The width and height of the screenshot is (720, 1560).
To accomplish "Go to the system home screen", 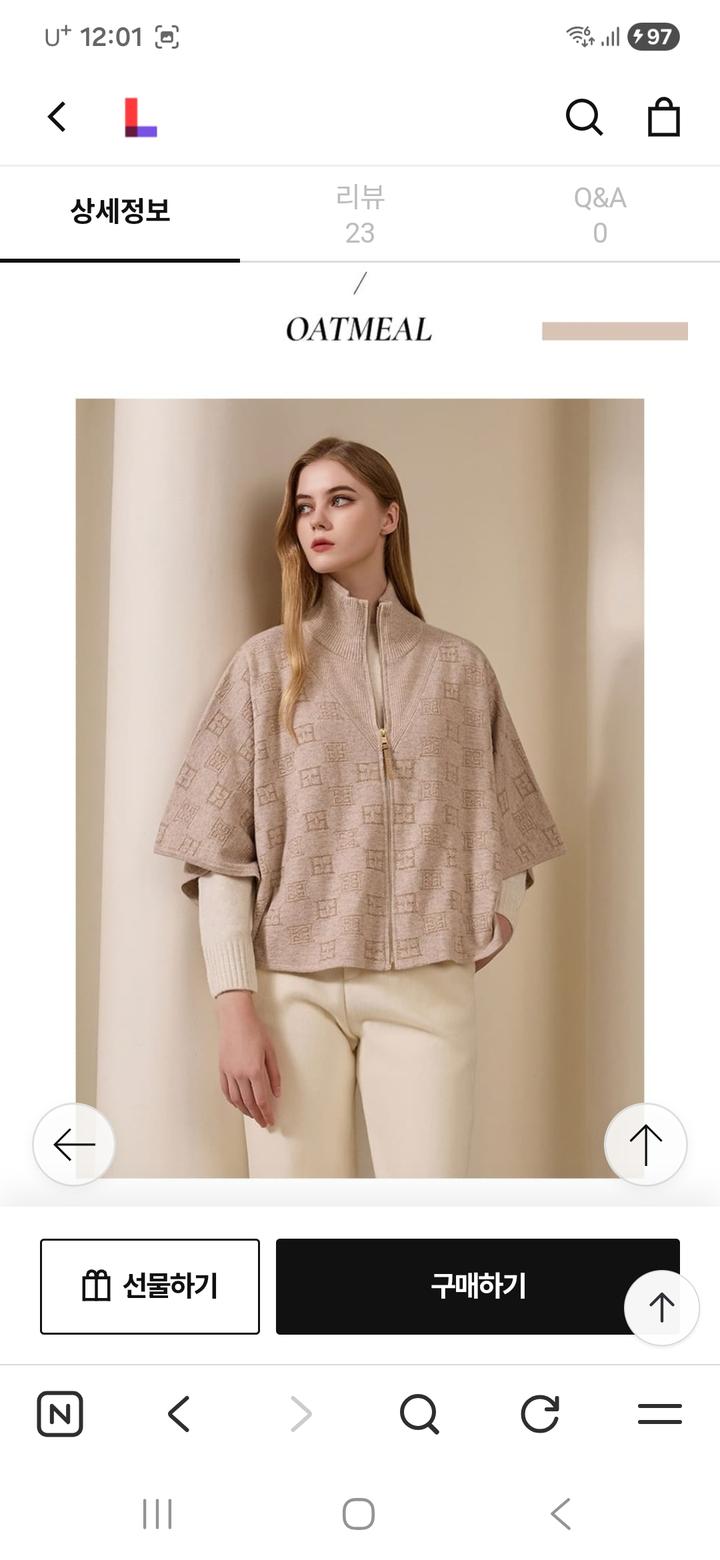I will (x=359, y=1513).
